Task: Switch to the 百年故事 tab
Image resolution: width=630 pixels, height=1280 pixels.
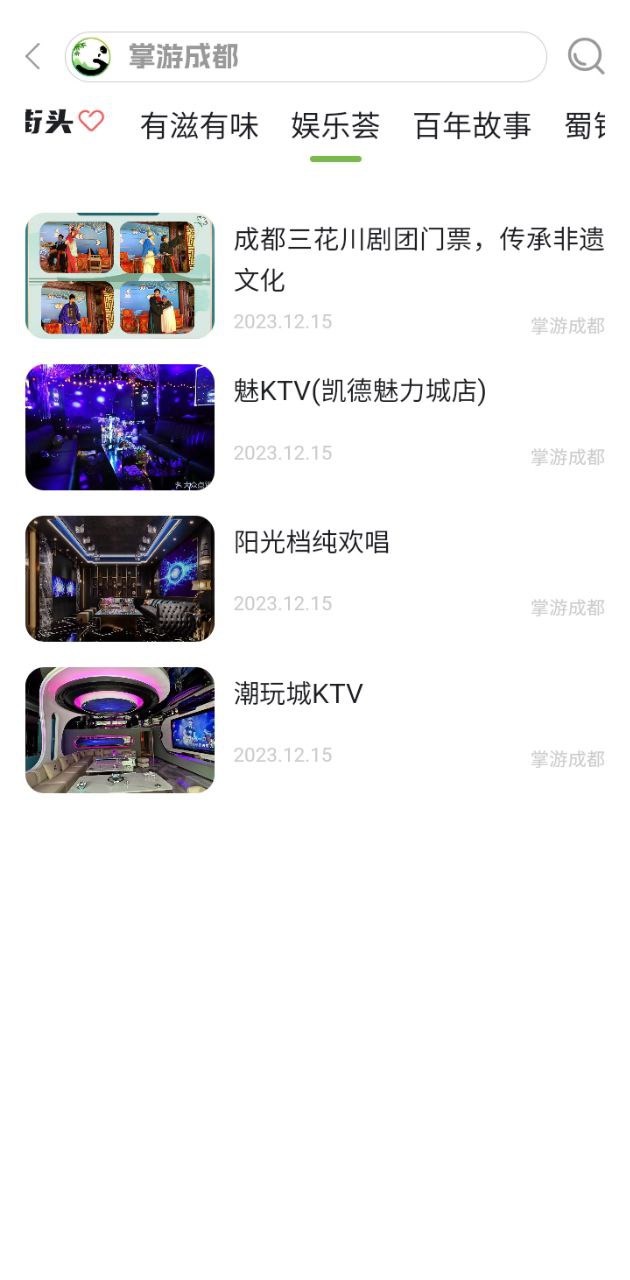Action: pos(472,126)
